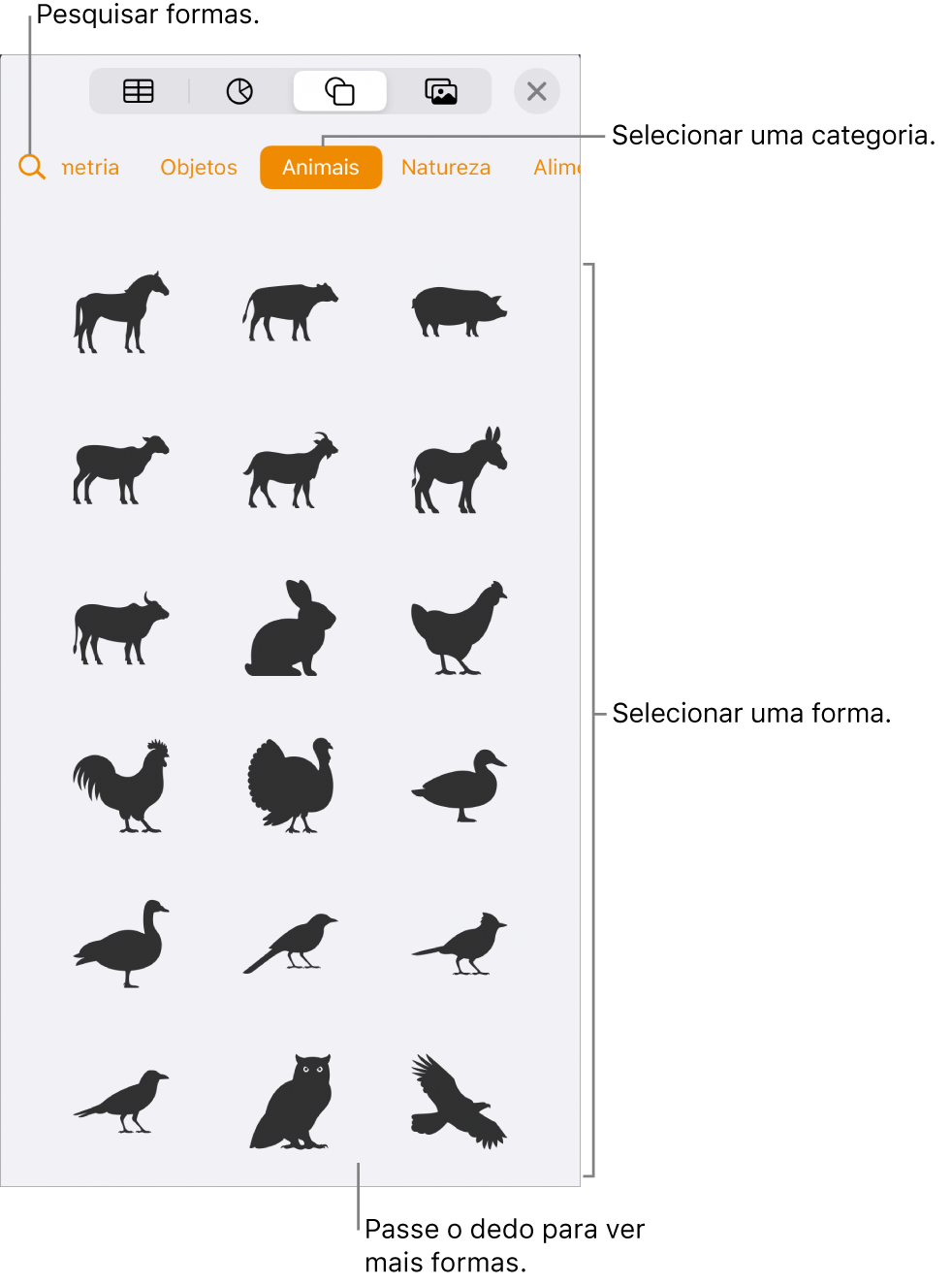Search for shapes with the magnifier icon
Image resolution: width=952 pixels, height=1285 pixels.
coord(32,167)
